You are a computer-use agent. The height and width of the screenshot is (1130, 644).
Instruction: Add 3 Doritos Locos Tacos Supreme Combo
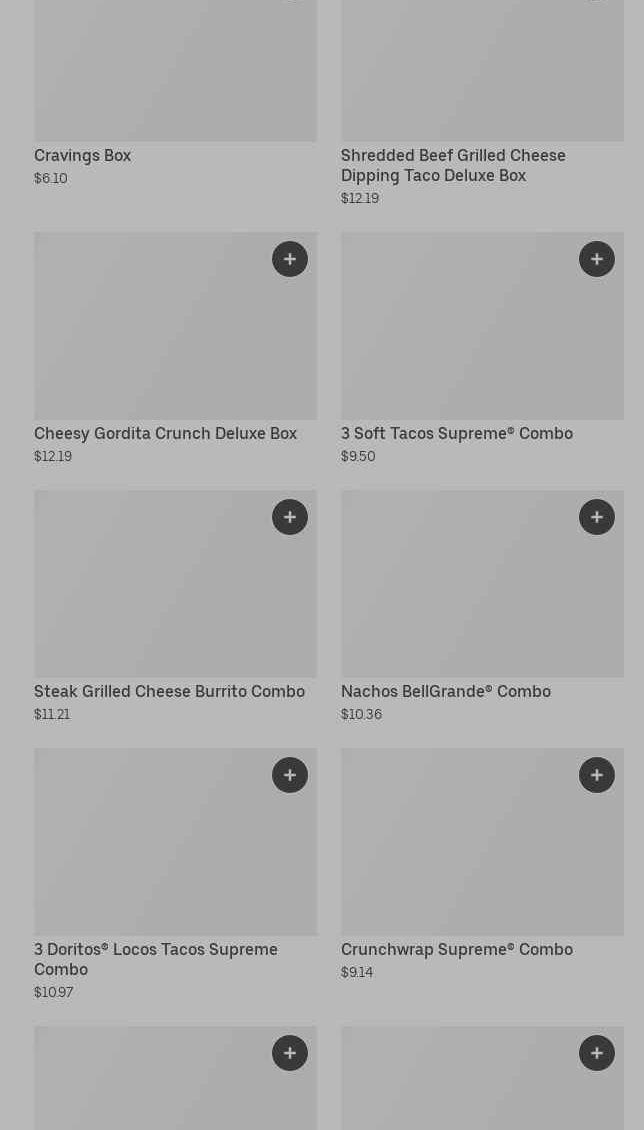point(290,775)
